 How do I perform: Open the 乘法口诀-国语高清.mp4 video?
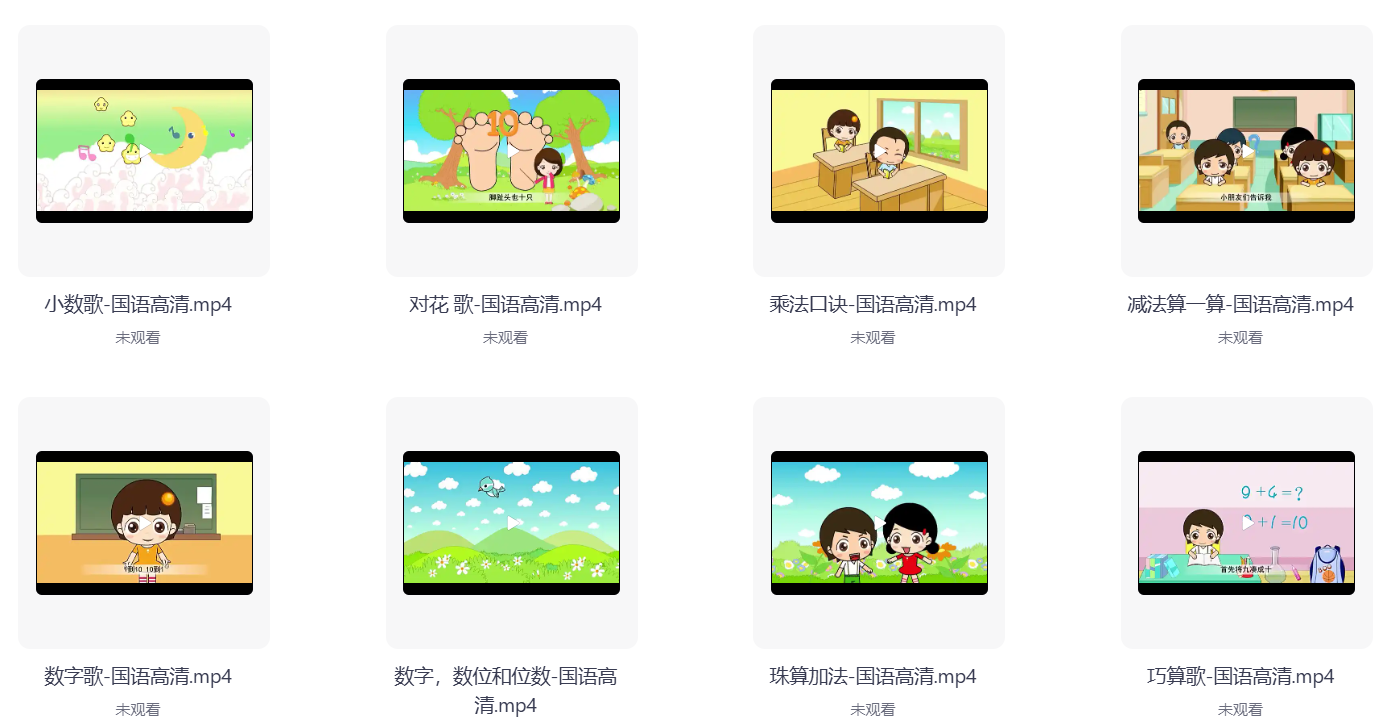pos(879,151)
